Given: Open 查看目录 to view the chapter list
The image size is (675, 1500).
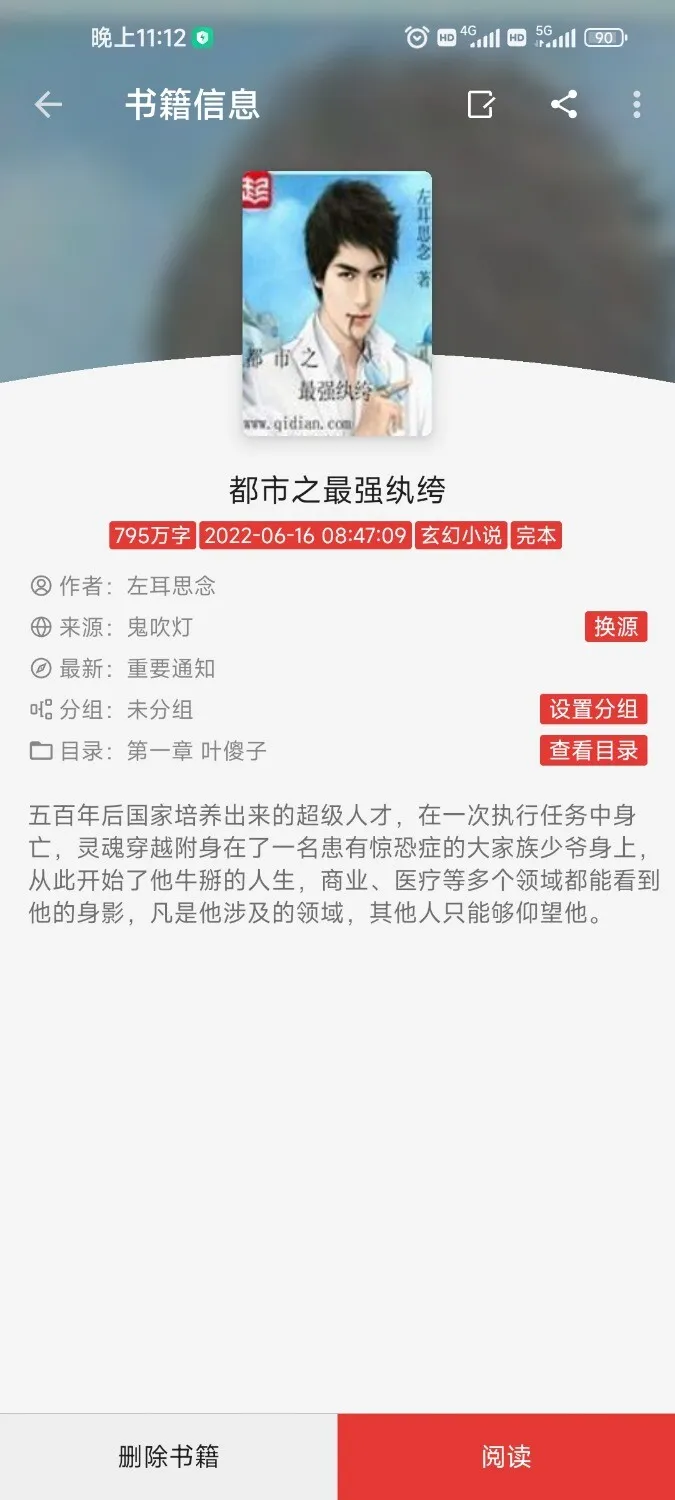Looking at the screenshot, I should click(594, 750).
